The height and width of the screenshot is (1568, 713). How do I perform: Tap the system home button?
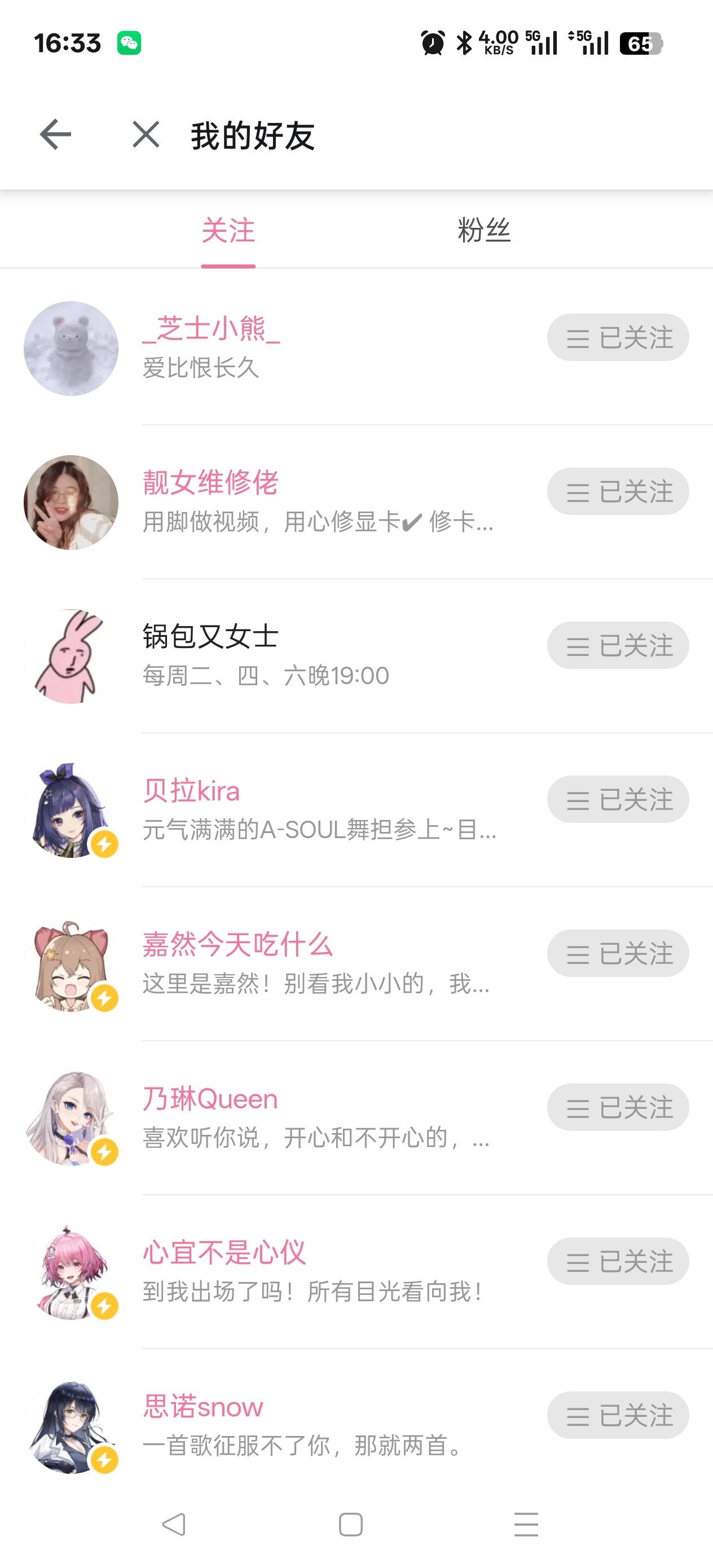(x=351, y=1525)
